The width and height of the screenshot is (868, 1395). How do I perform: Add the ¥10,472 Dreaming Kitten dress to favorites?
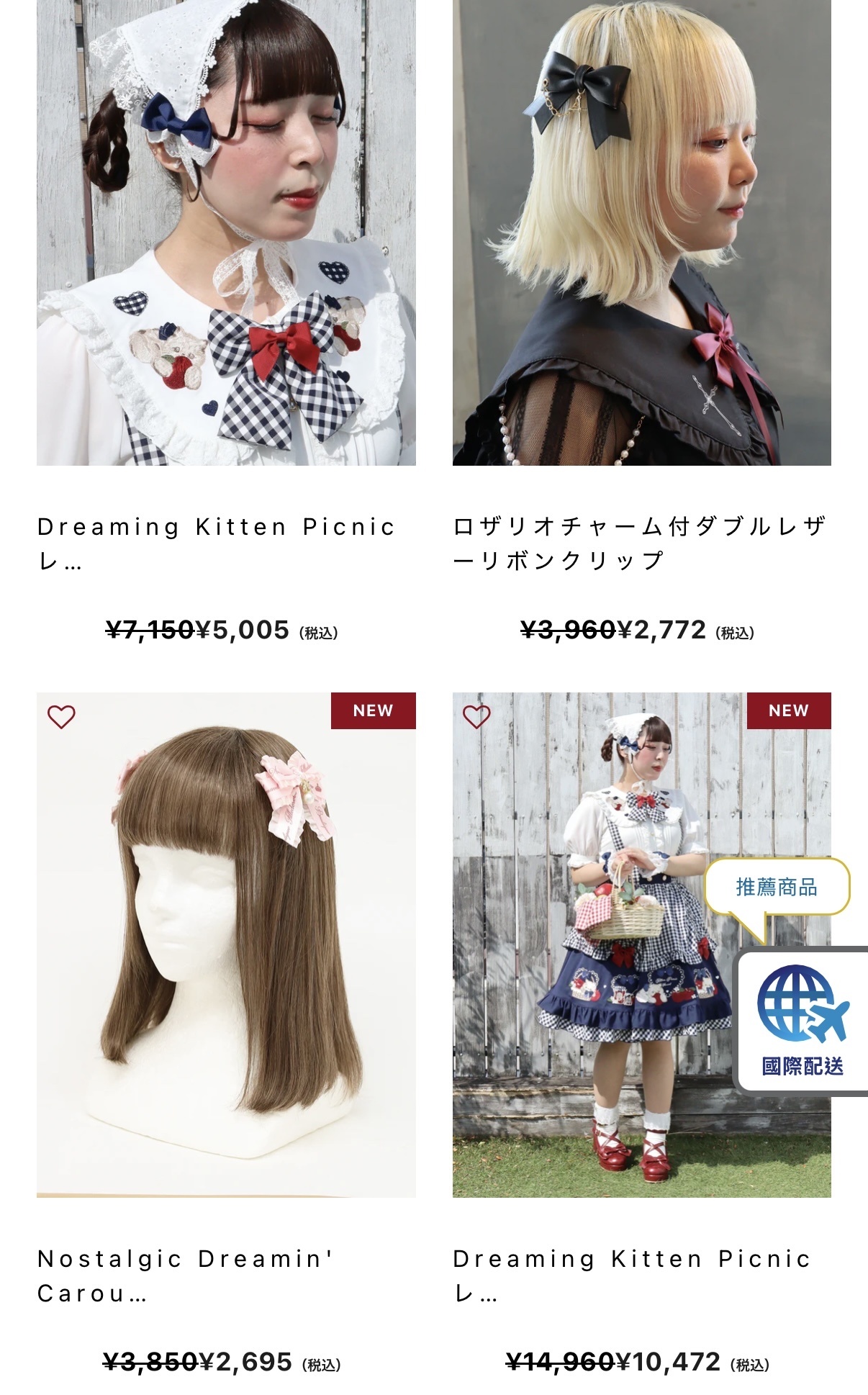pos(476,716)
